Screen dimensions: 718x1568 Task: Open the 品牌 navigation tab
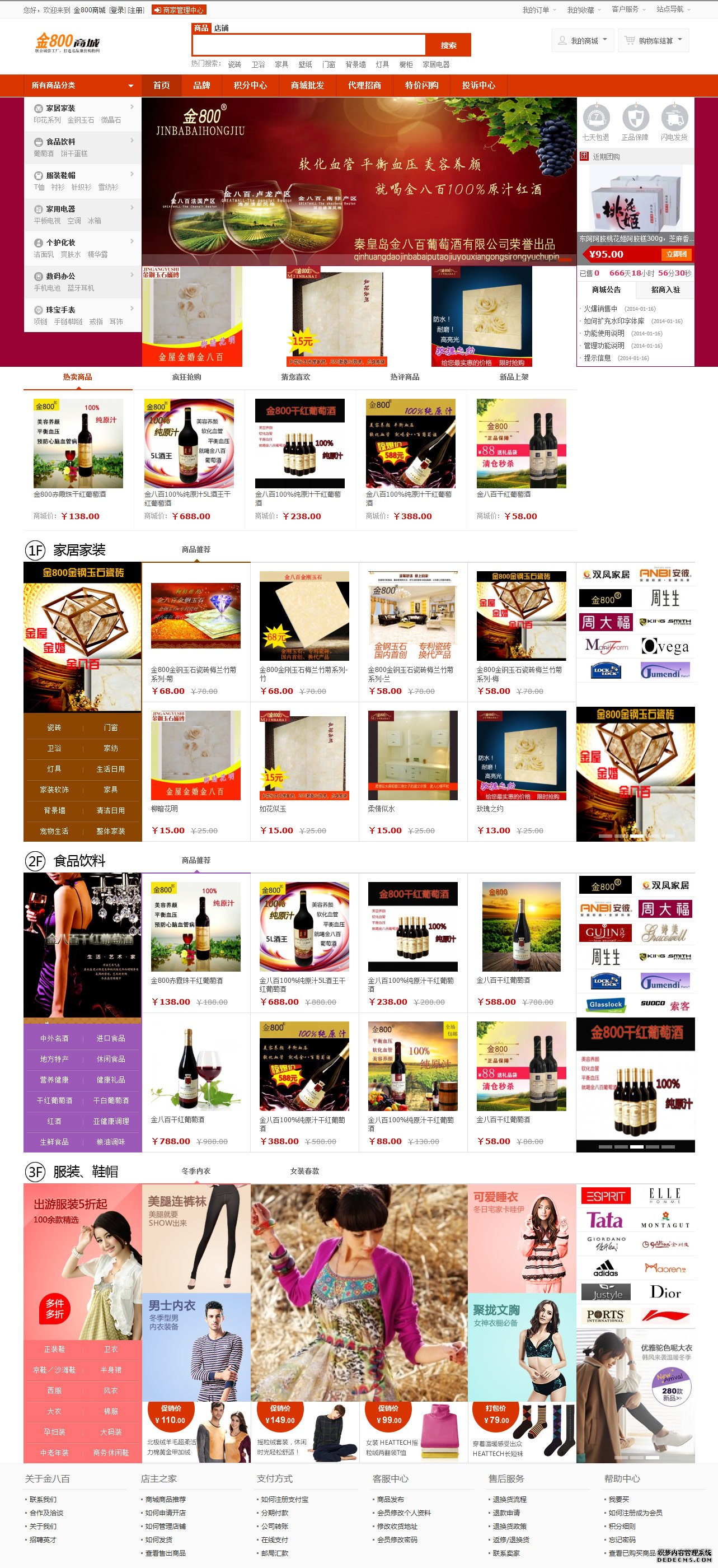201,85
